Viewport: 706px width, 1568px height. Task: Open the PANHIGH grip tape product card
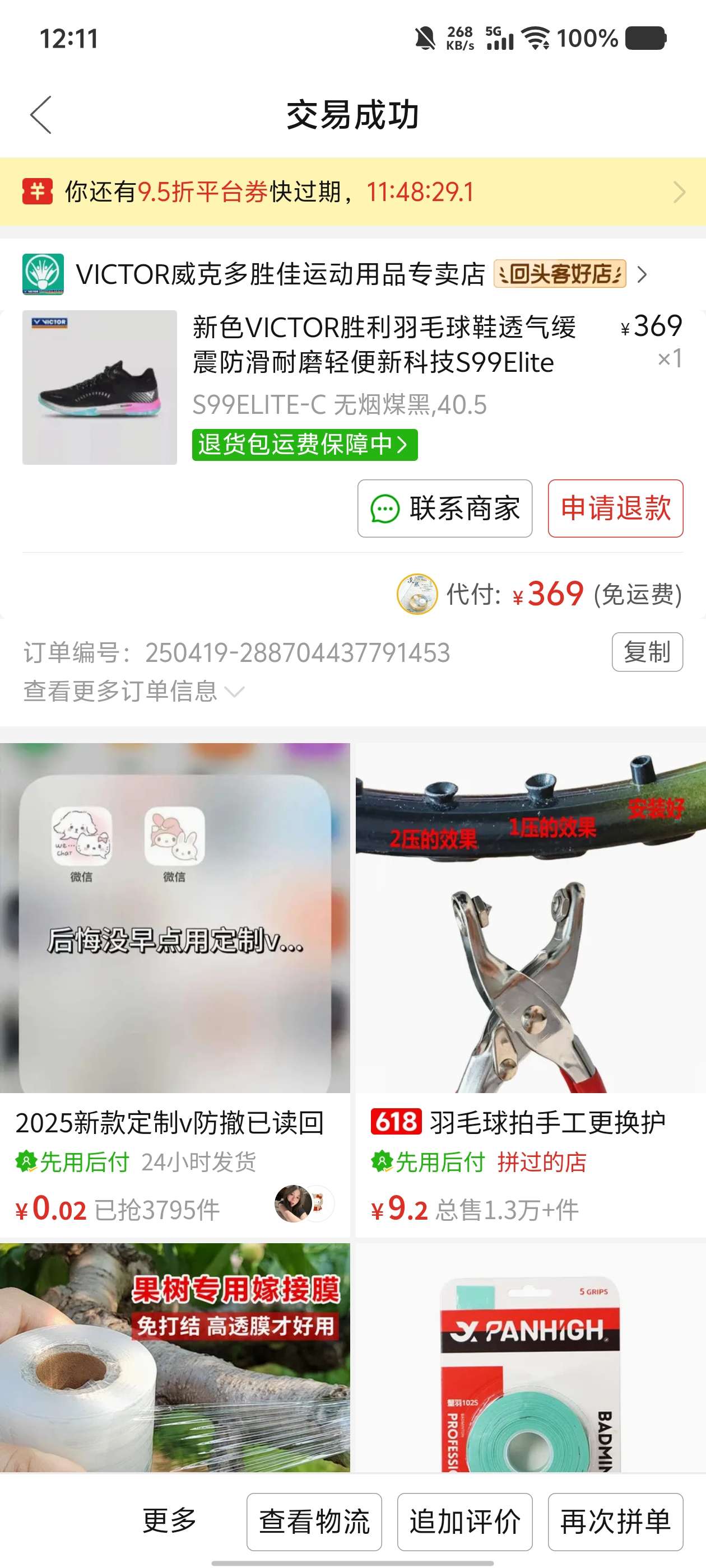coord(530,1357)
